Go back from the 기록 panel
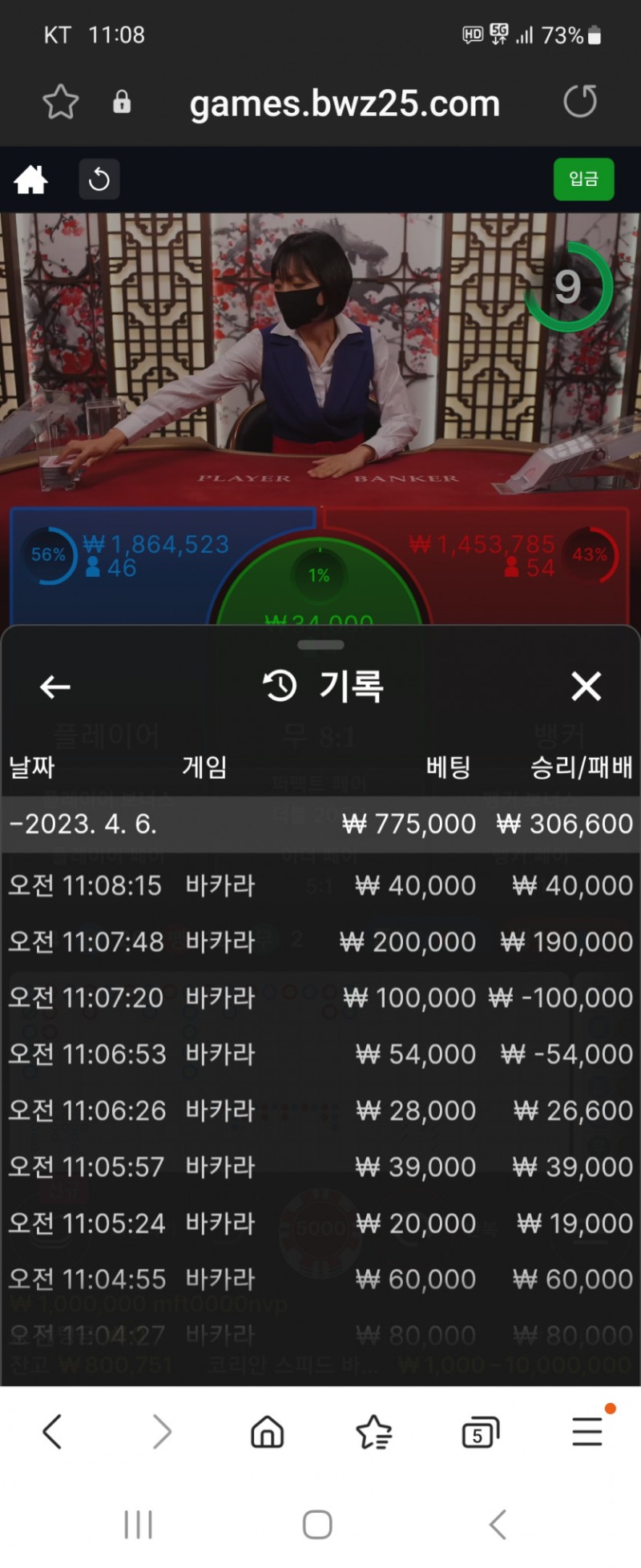Screen dimensions: 641x1568 pos(55,687)
